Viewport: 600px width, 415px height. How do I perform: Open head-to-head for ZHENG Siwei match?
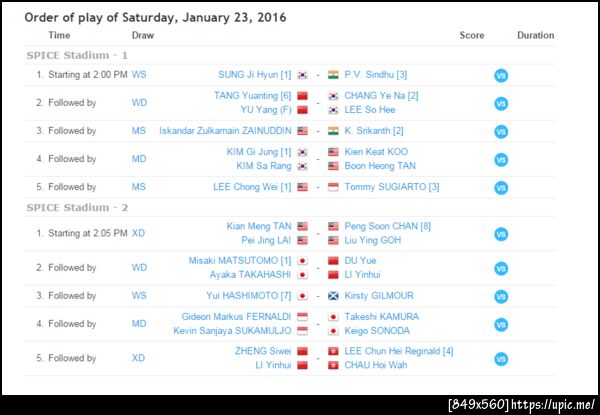pyautogui.click(x=501, y=358)
